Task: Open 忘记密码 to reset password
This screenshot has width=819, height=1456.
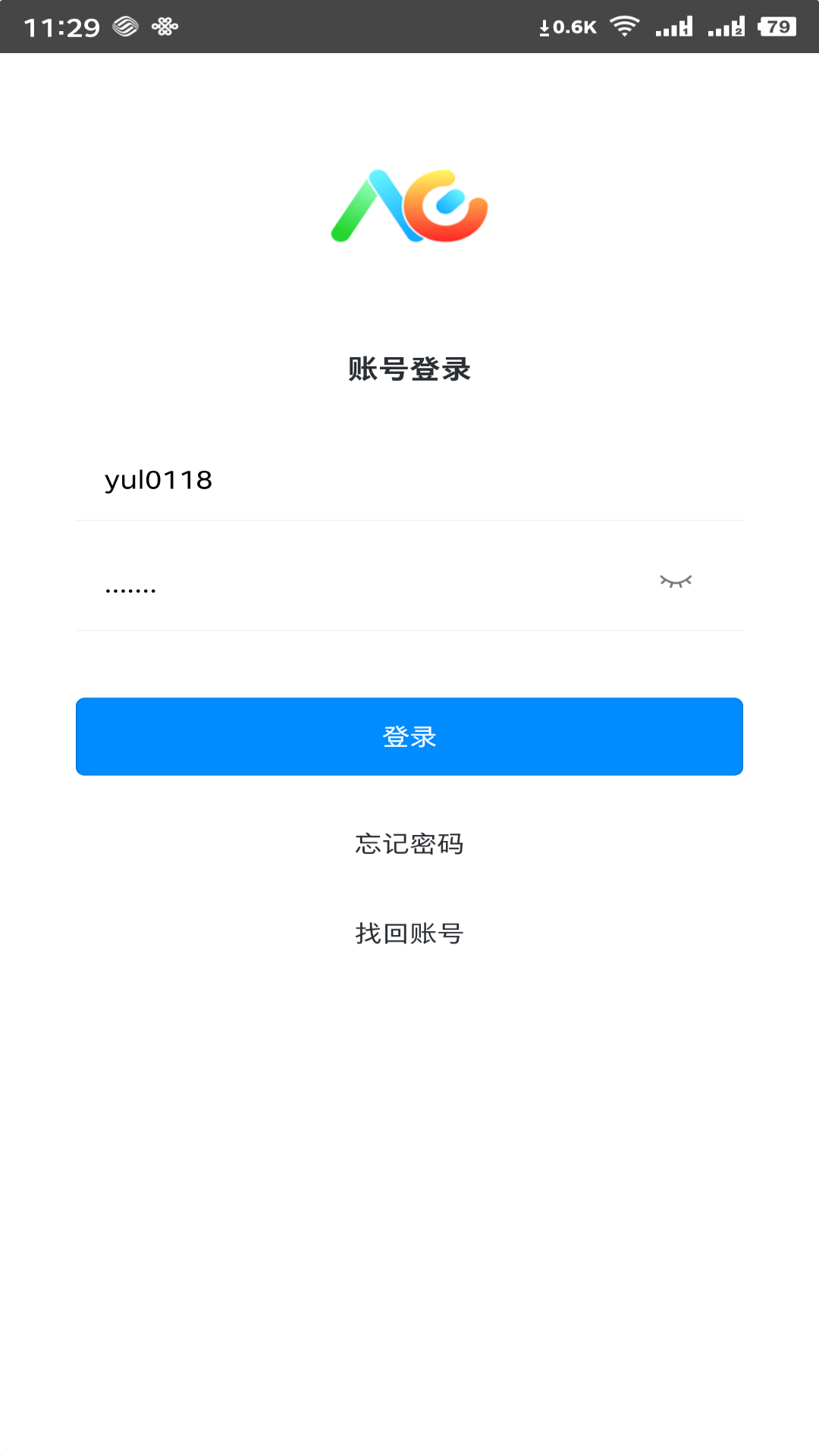Action: [x=409, y=843]
